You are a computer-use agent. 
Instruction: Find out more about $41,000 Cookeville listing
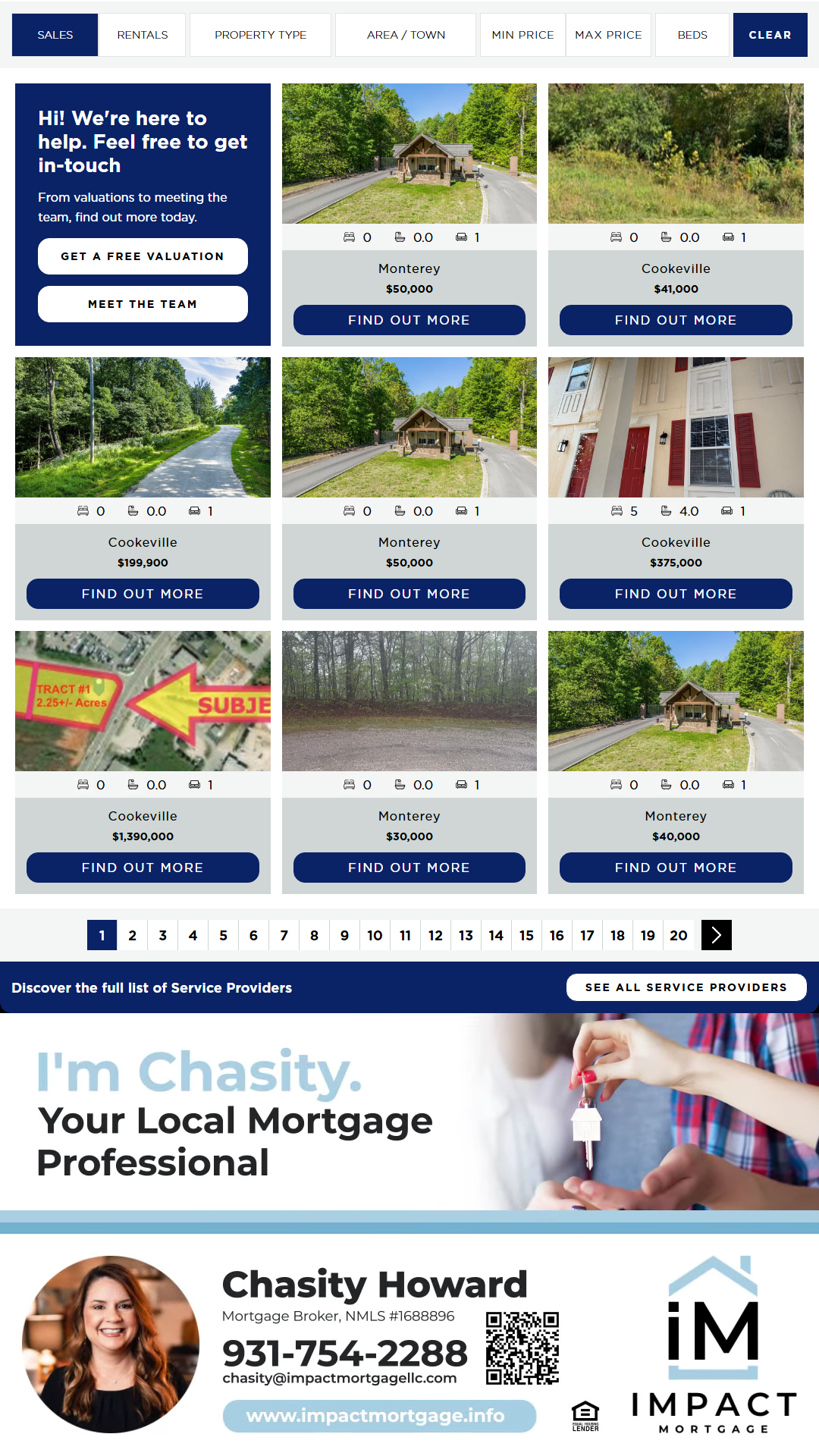(x=676, y=320)
